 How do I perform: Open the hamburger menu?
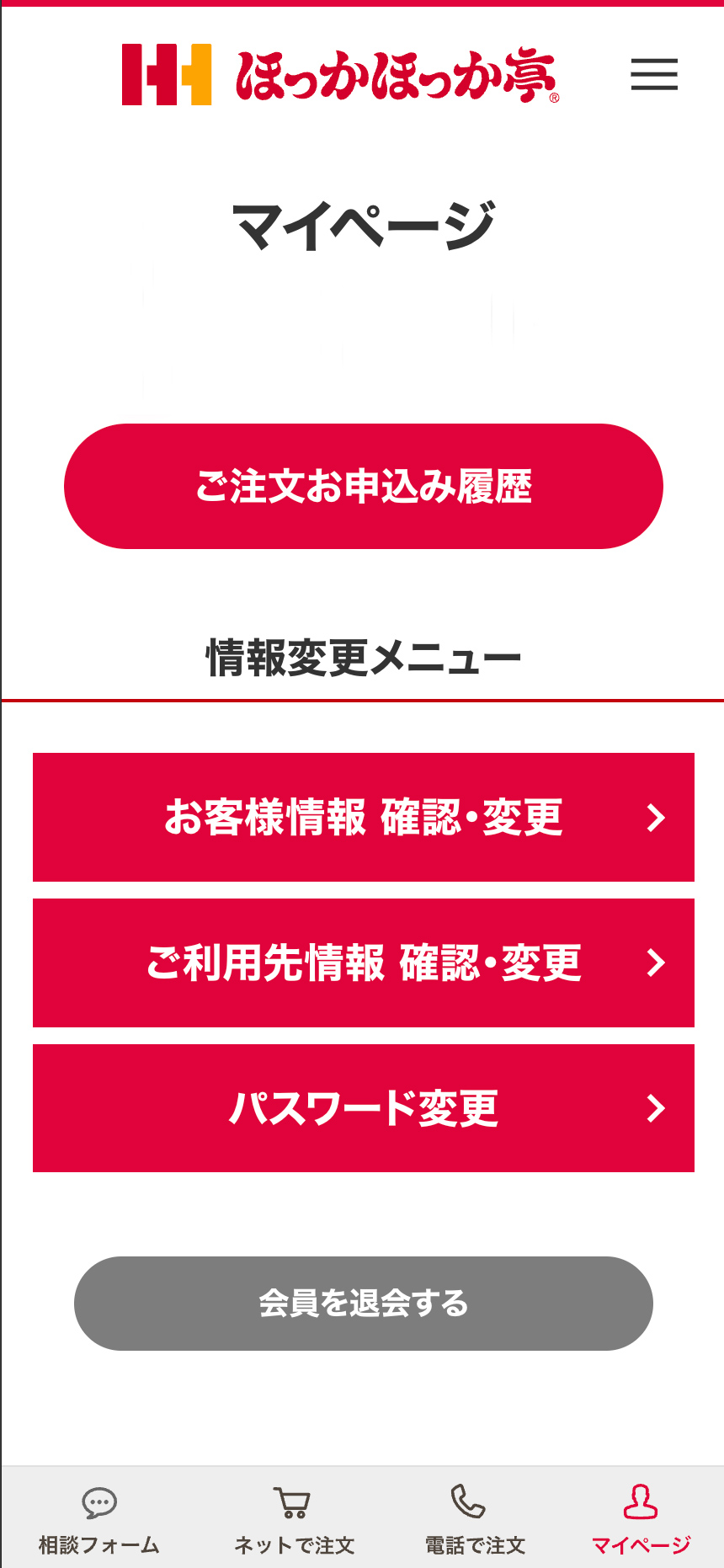[654, 74]
